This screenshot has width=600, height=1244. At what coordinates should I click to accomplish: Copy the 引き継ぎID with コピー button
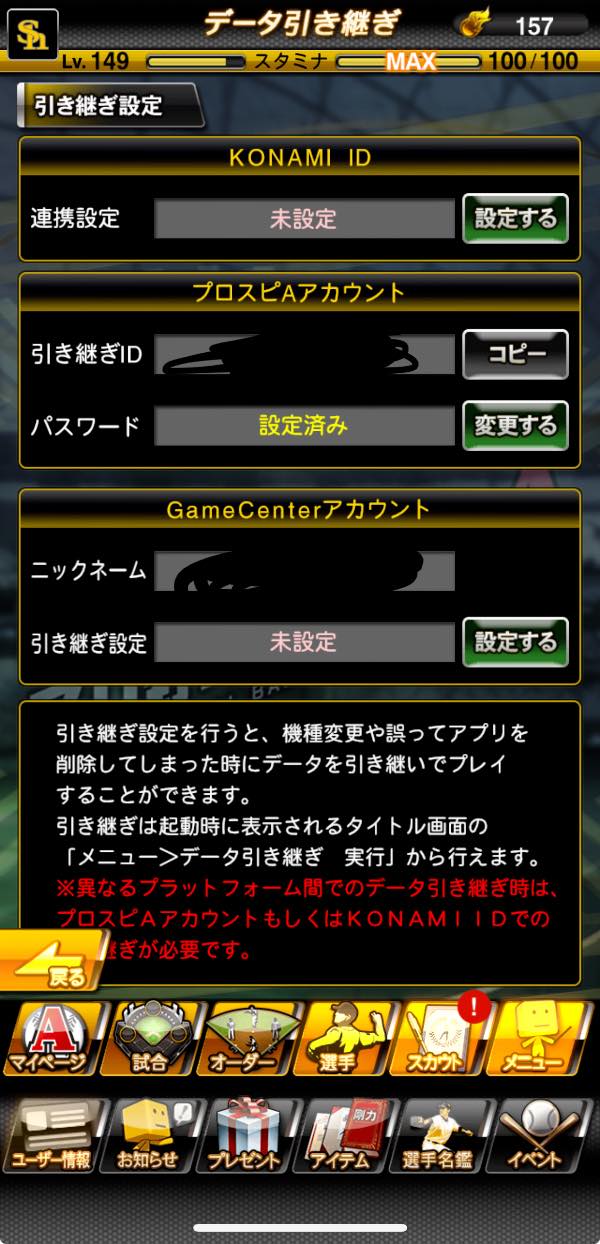tap(515, 355)
